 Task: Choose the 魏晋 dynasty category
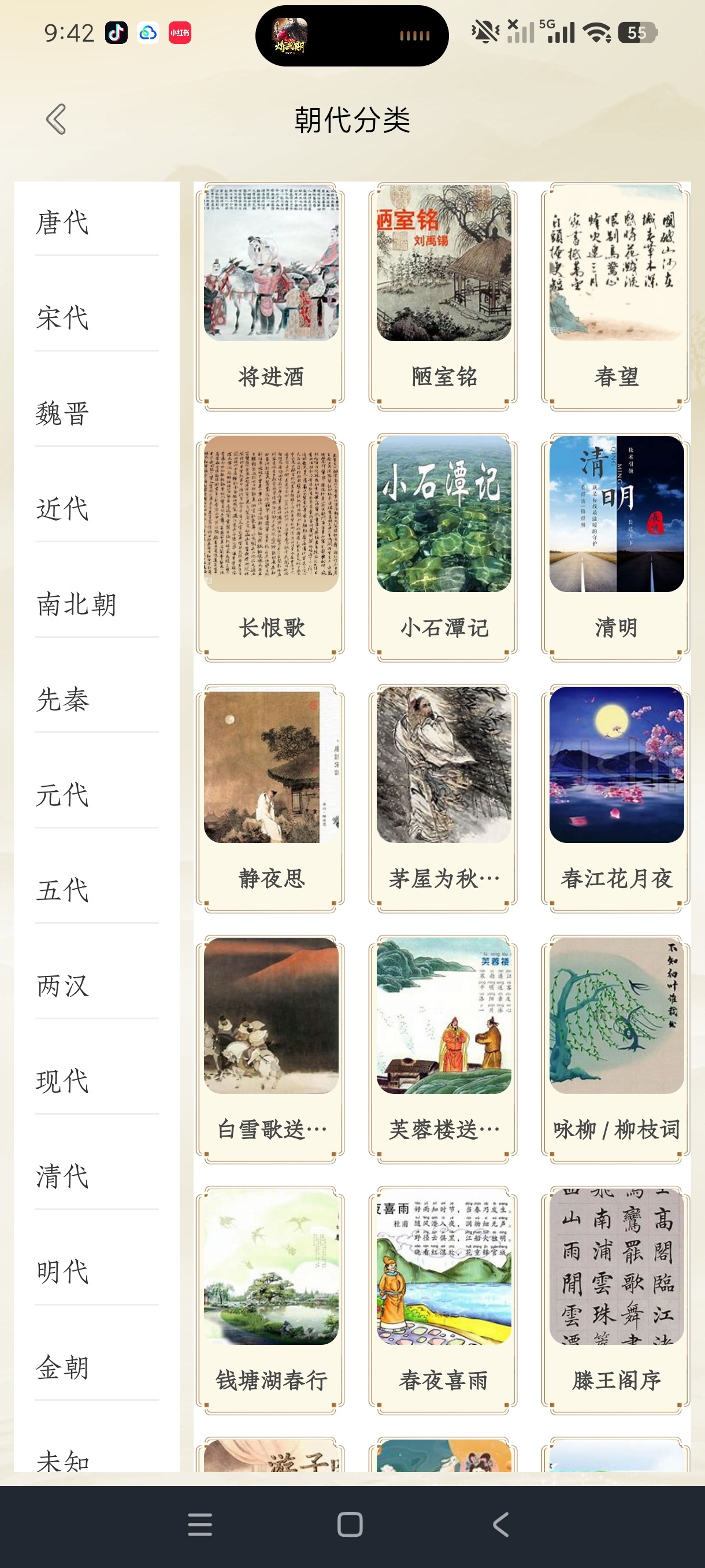[97, 413]
